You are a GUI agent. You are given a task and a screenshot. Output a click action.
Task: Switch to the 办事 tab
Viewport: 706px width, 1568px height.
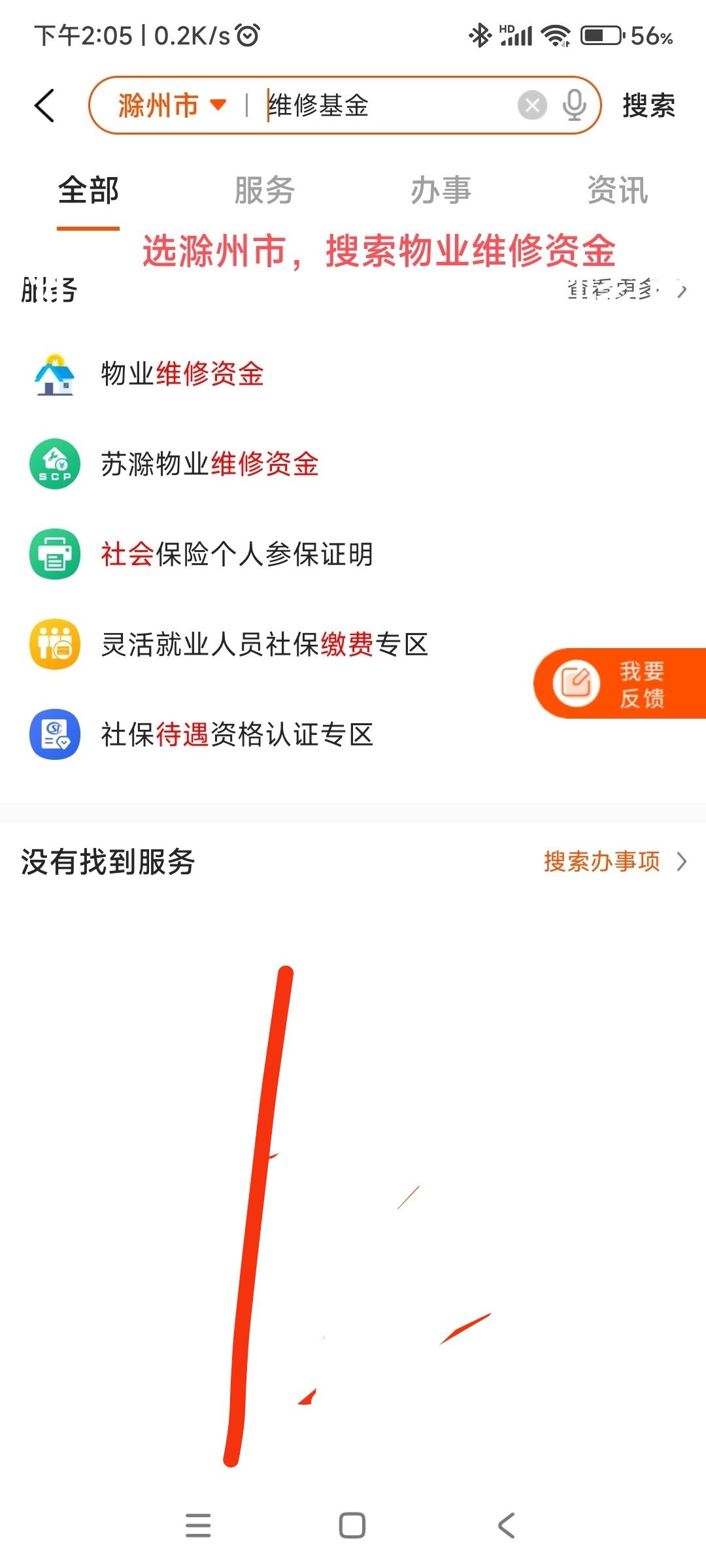(x=441, y=191)
